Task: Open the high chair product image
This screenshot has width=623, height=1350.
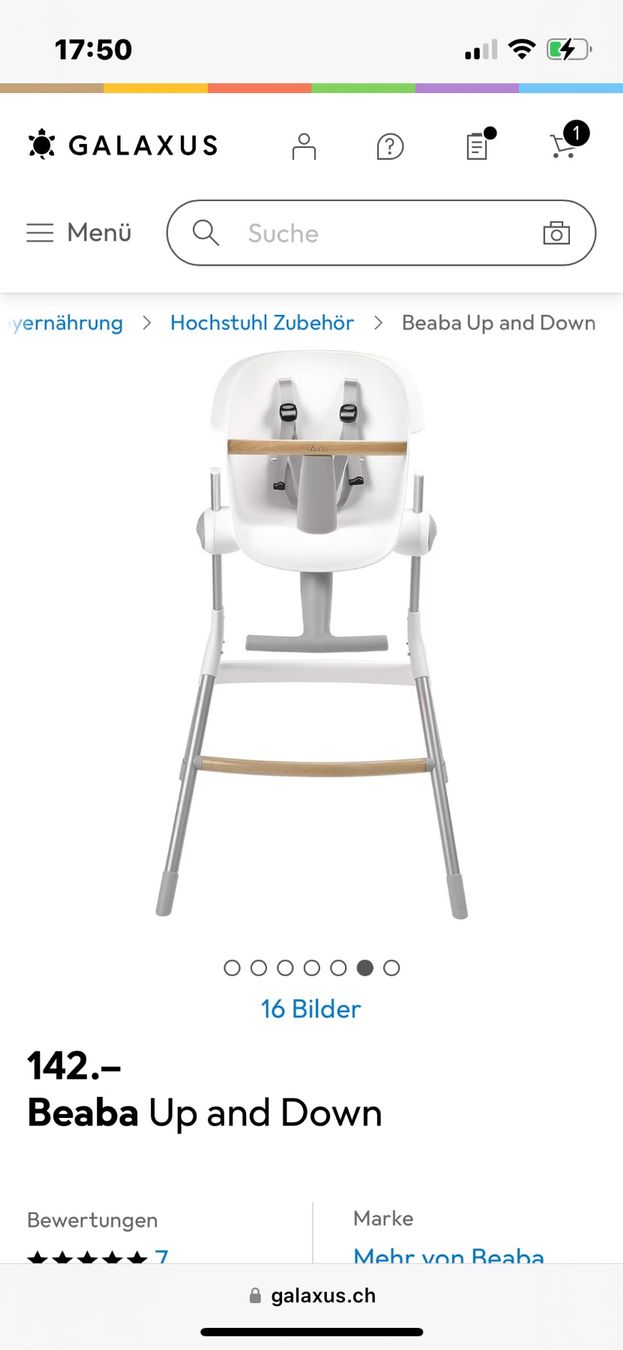Action: pyautogui.click(x=311, y=635)
